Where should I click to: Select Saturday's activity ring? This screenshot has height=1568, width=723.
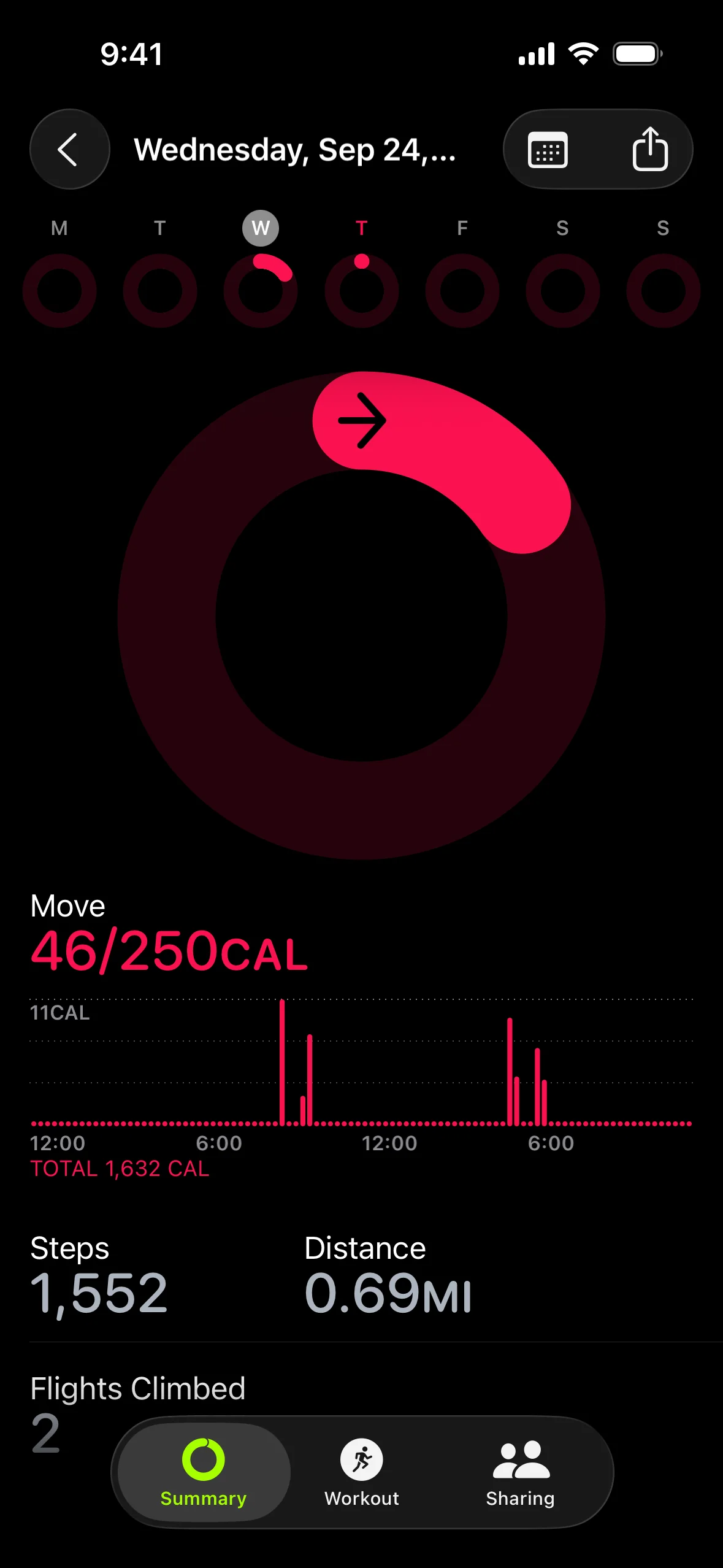562,290
